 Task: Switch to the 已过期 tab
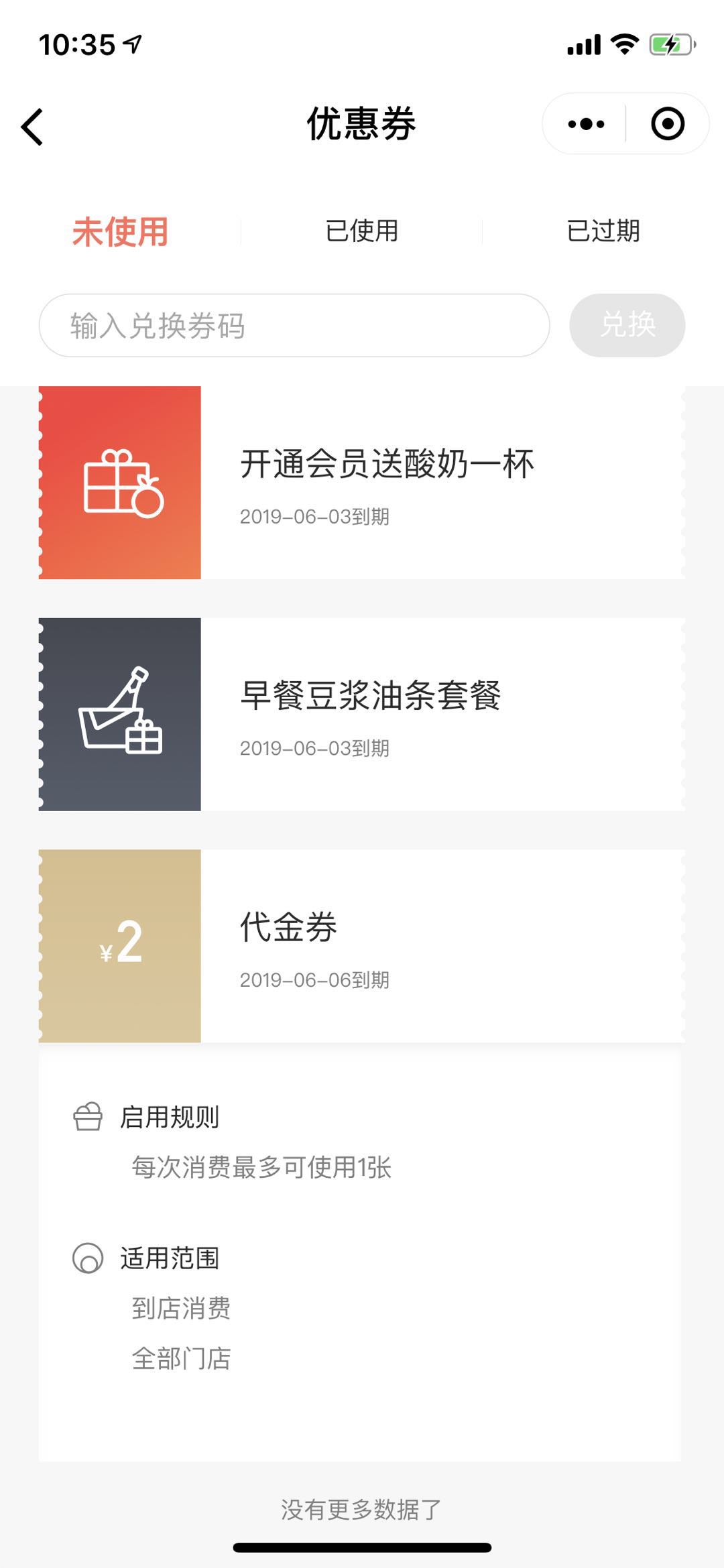603,231
